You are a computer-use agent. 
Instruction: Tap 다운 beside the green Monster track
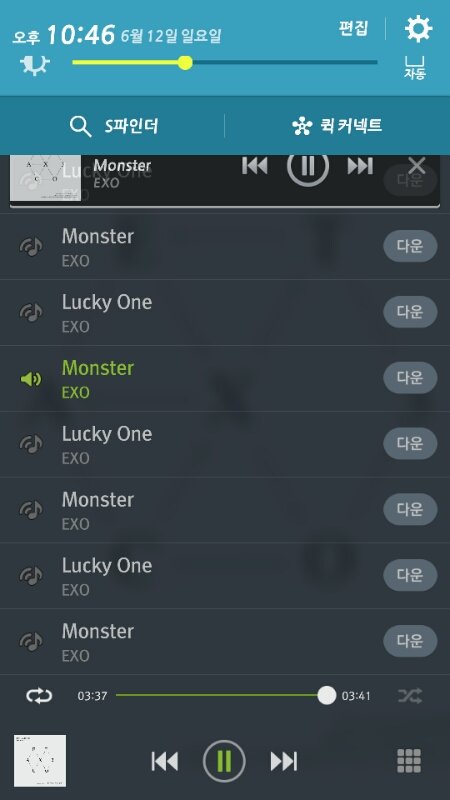point(410,378)
